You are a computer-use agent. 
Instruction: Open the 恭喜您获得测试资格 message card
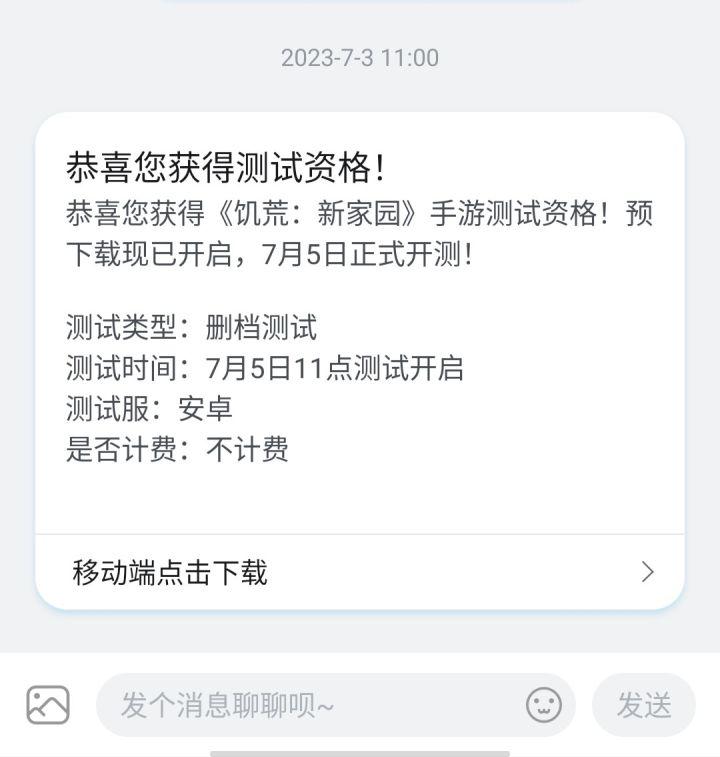pos(360,320)
